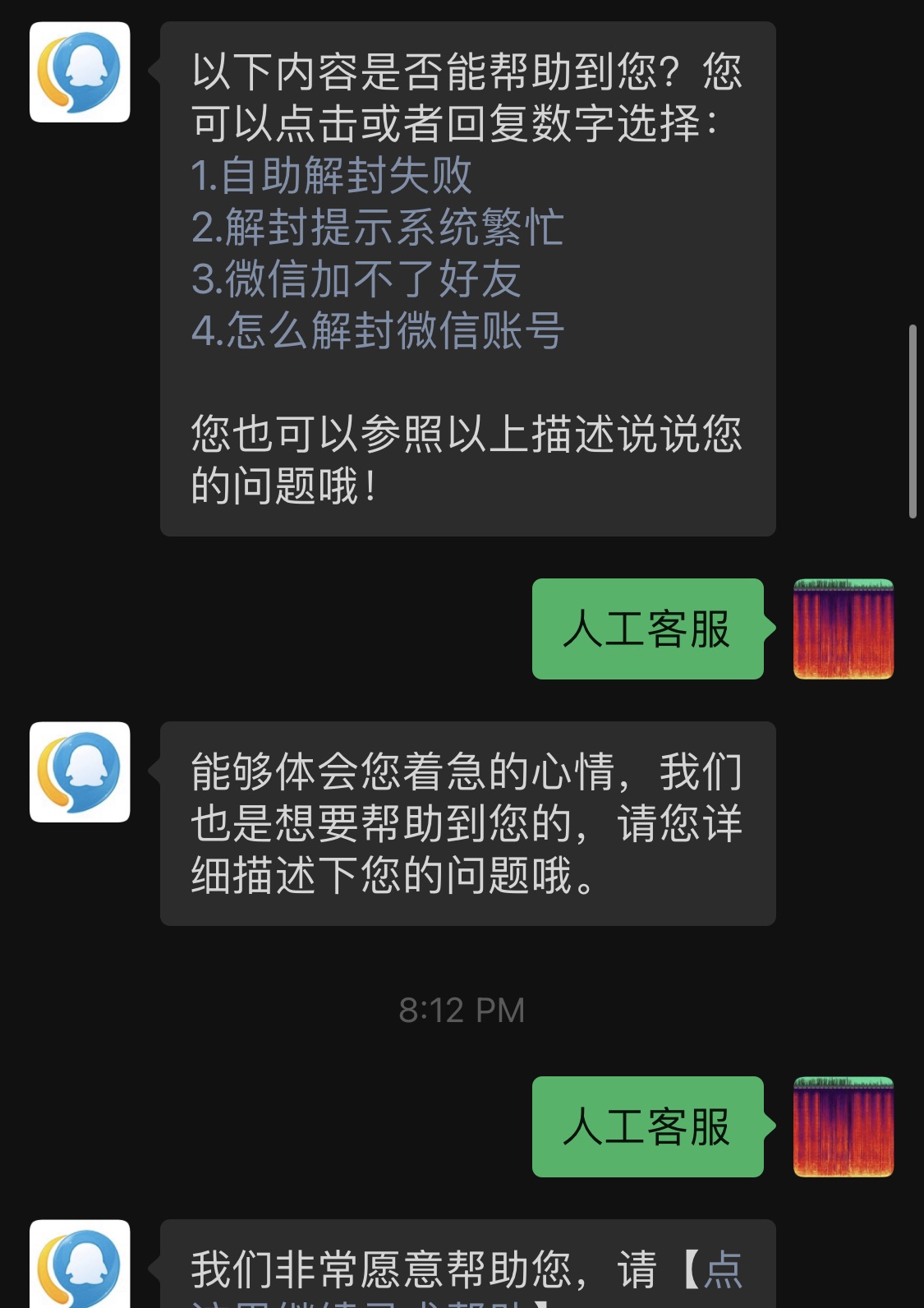Open the 3.微信加不了好友 option

(x=356, y=279)
